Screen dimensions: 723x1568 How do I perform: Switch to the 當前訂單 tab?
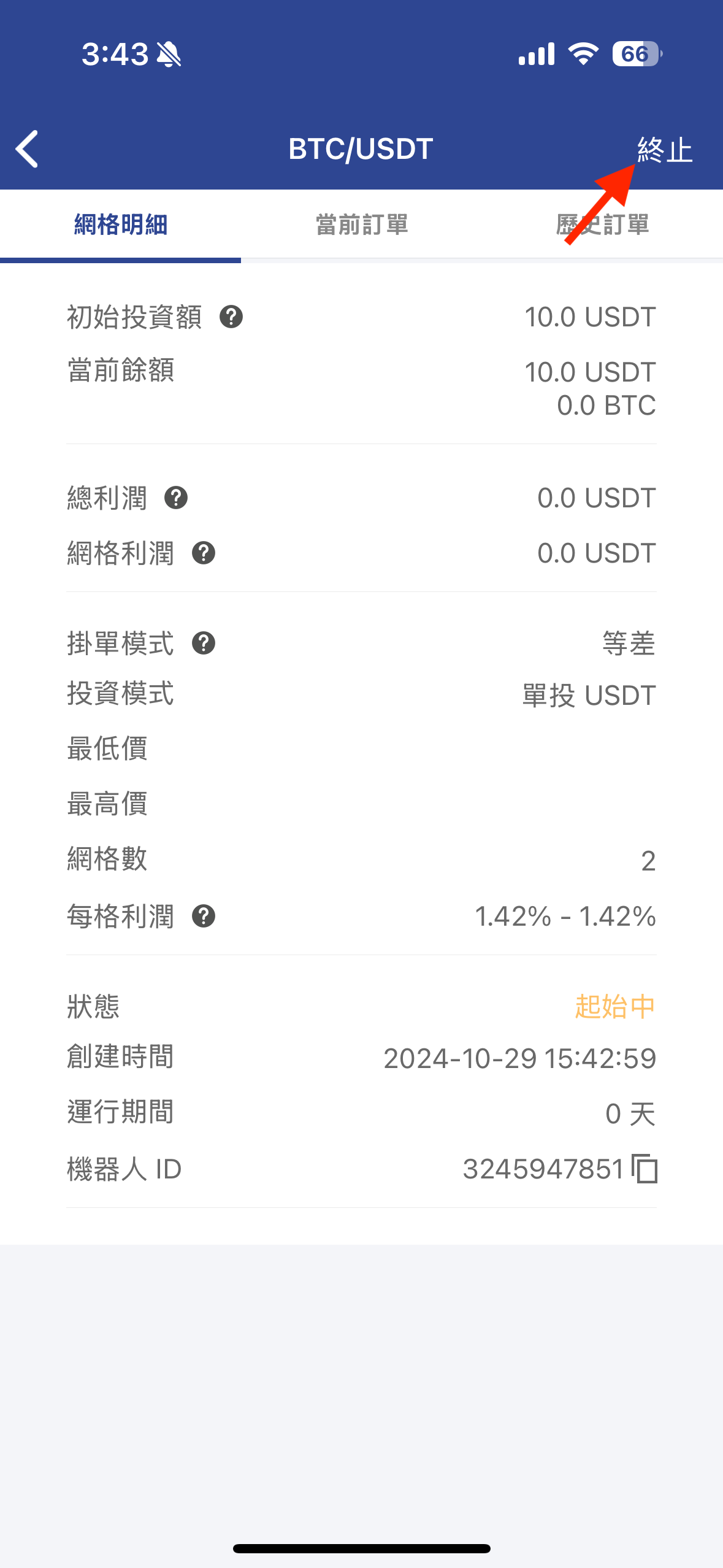362,225
